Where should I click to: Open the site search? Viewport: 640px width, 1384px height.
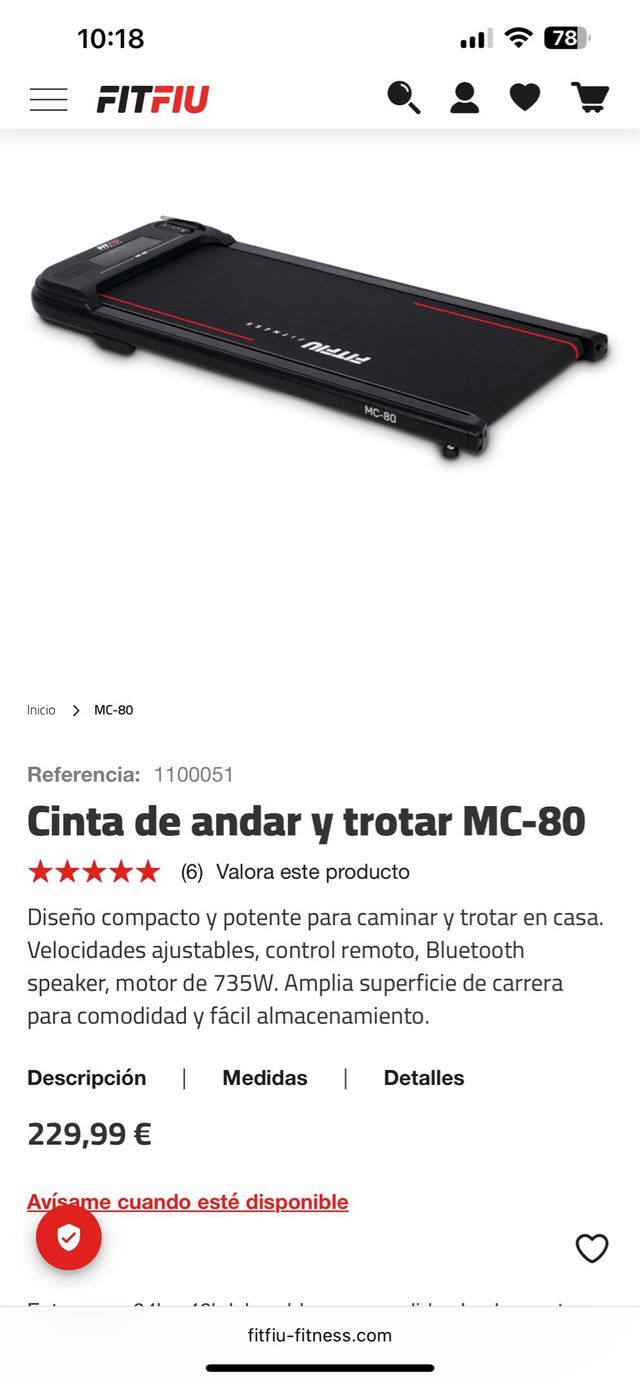pyautogui.click(x=403, y=98)
